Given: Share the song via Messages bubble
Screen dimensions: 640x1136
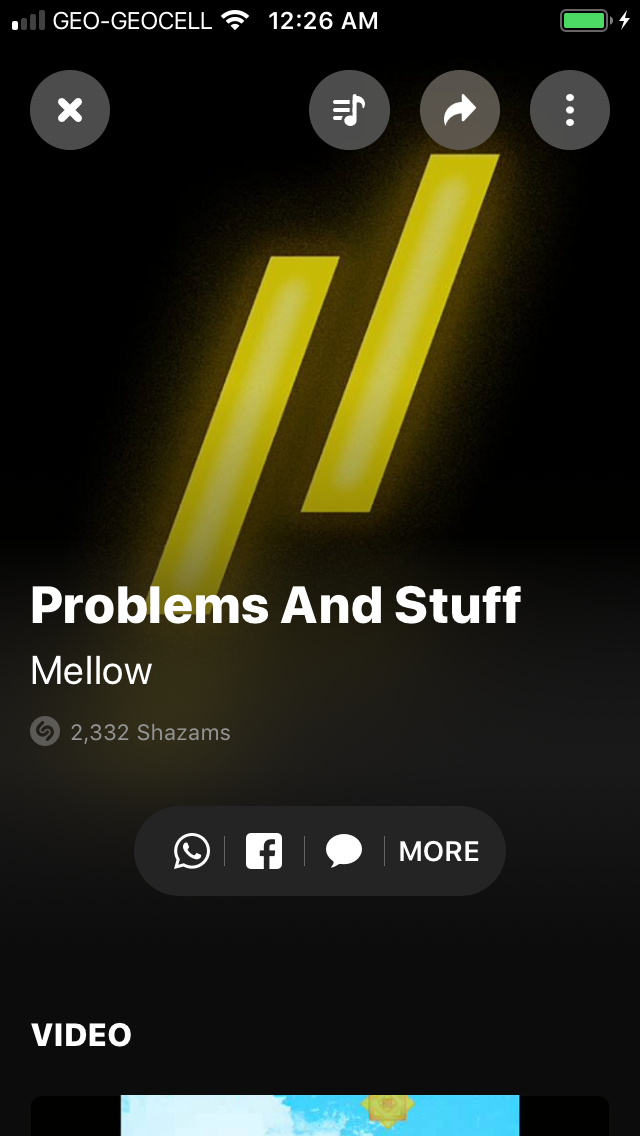Looking at the screenshot, I should coord(344,851).
